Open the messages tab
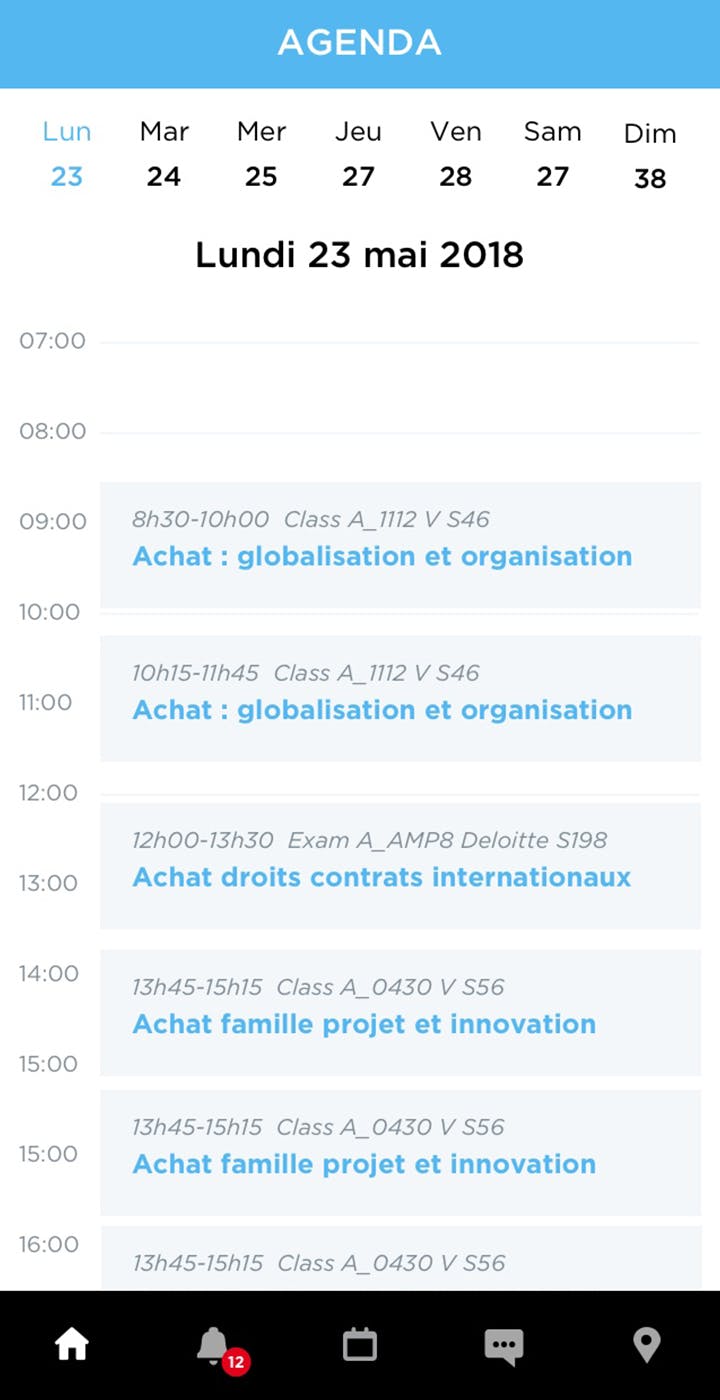The image size is (720, 1400). coord(503,1345)
